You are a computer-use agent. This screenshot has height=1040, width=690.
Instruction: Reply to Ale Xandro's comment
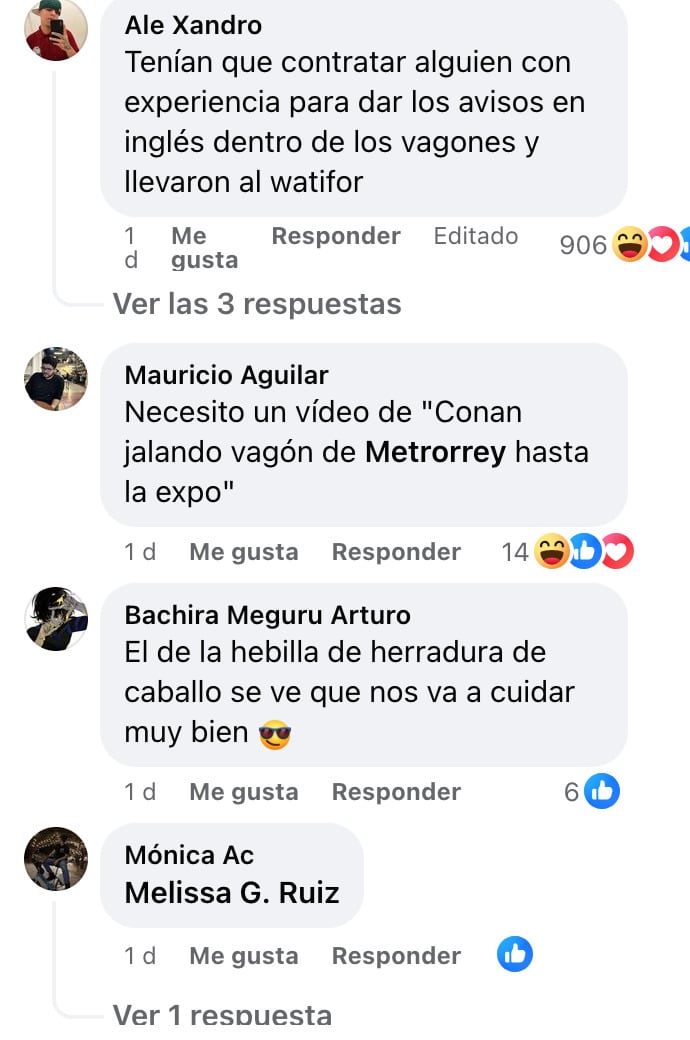click(x=335, y=236)
